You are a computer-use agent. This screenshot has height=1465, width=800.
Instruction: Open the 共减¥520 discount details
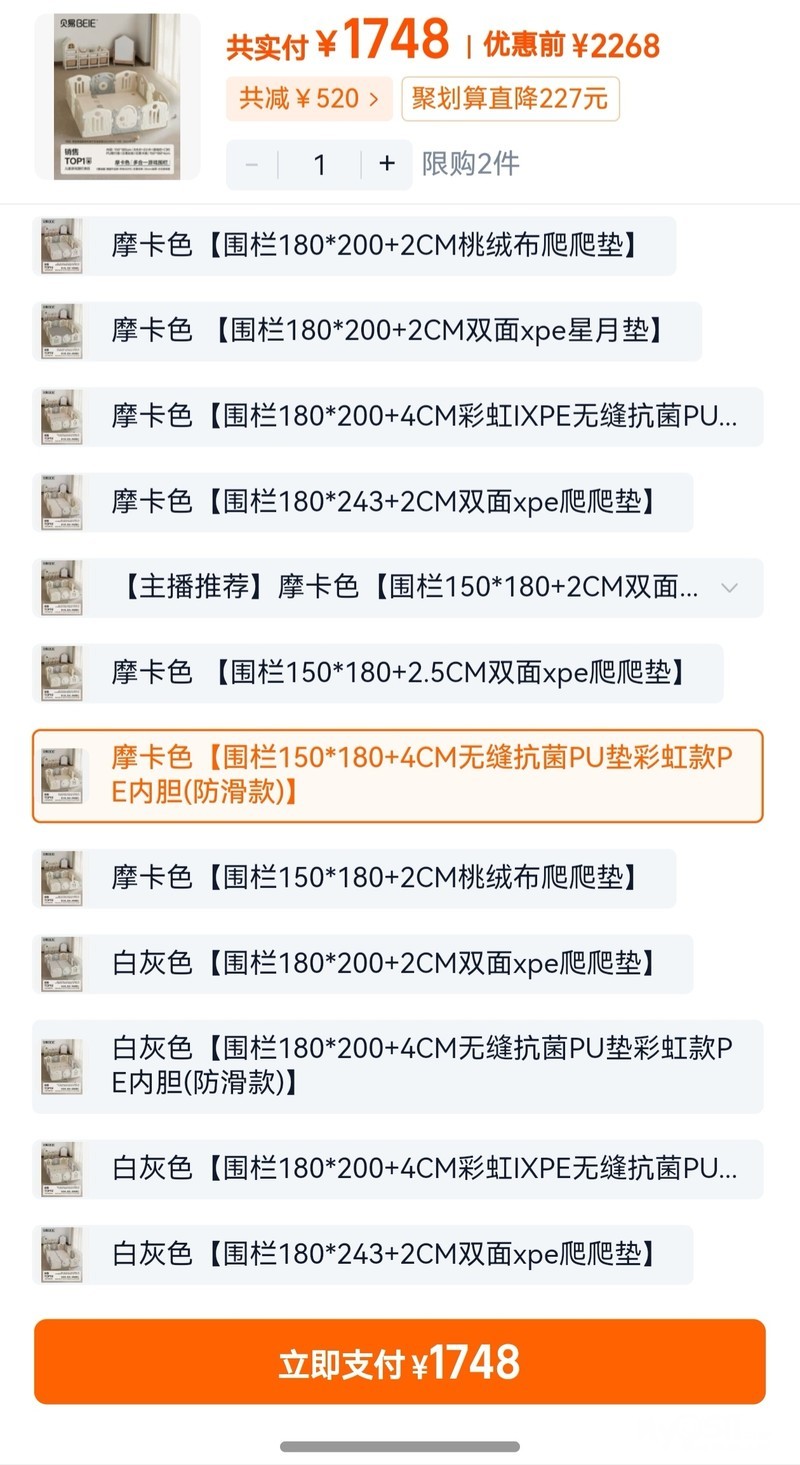[309, 98]
